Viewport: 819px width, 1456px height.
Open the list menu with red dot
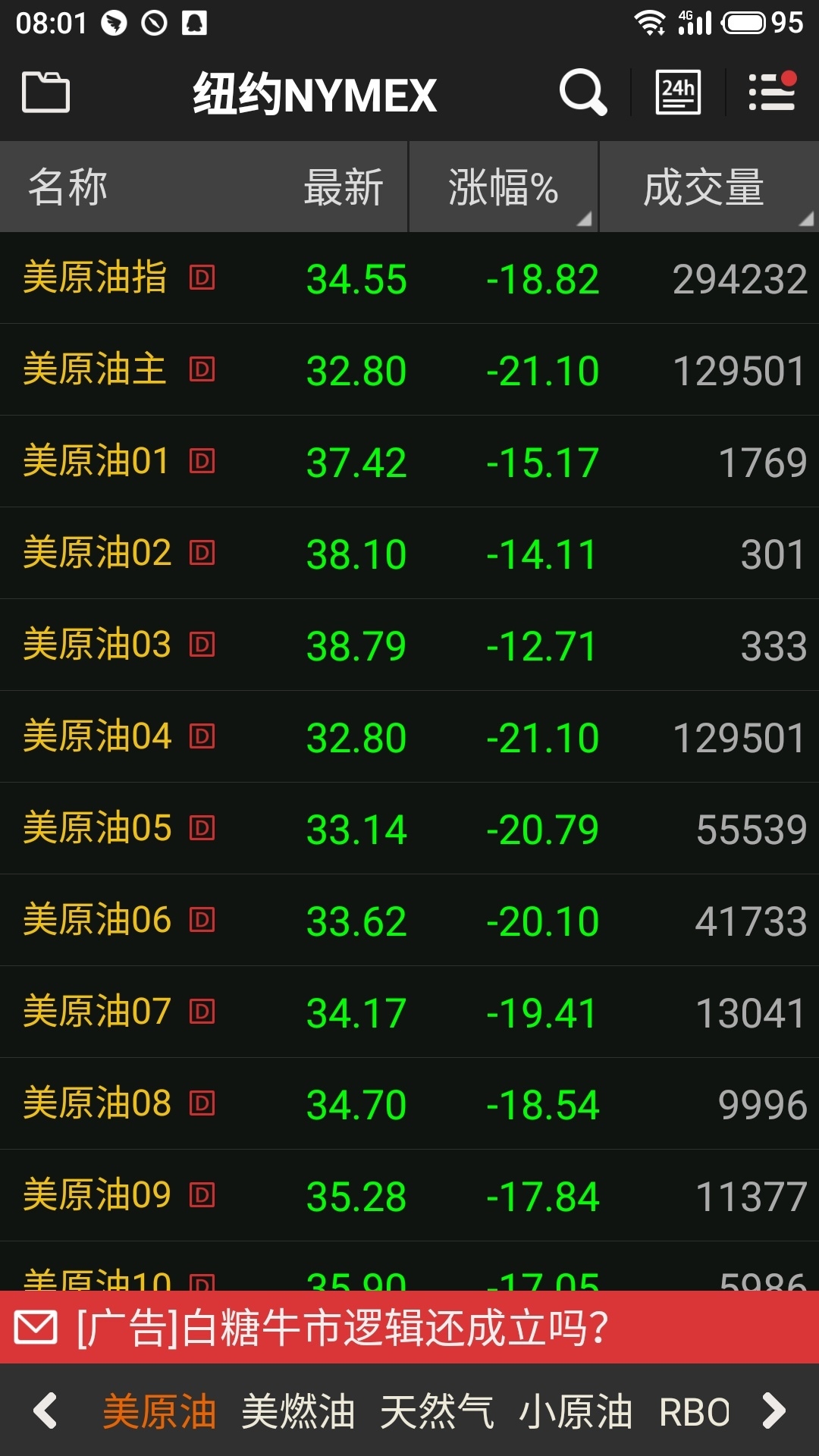coord(771,93)
